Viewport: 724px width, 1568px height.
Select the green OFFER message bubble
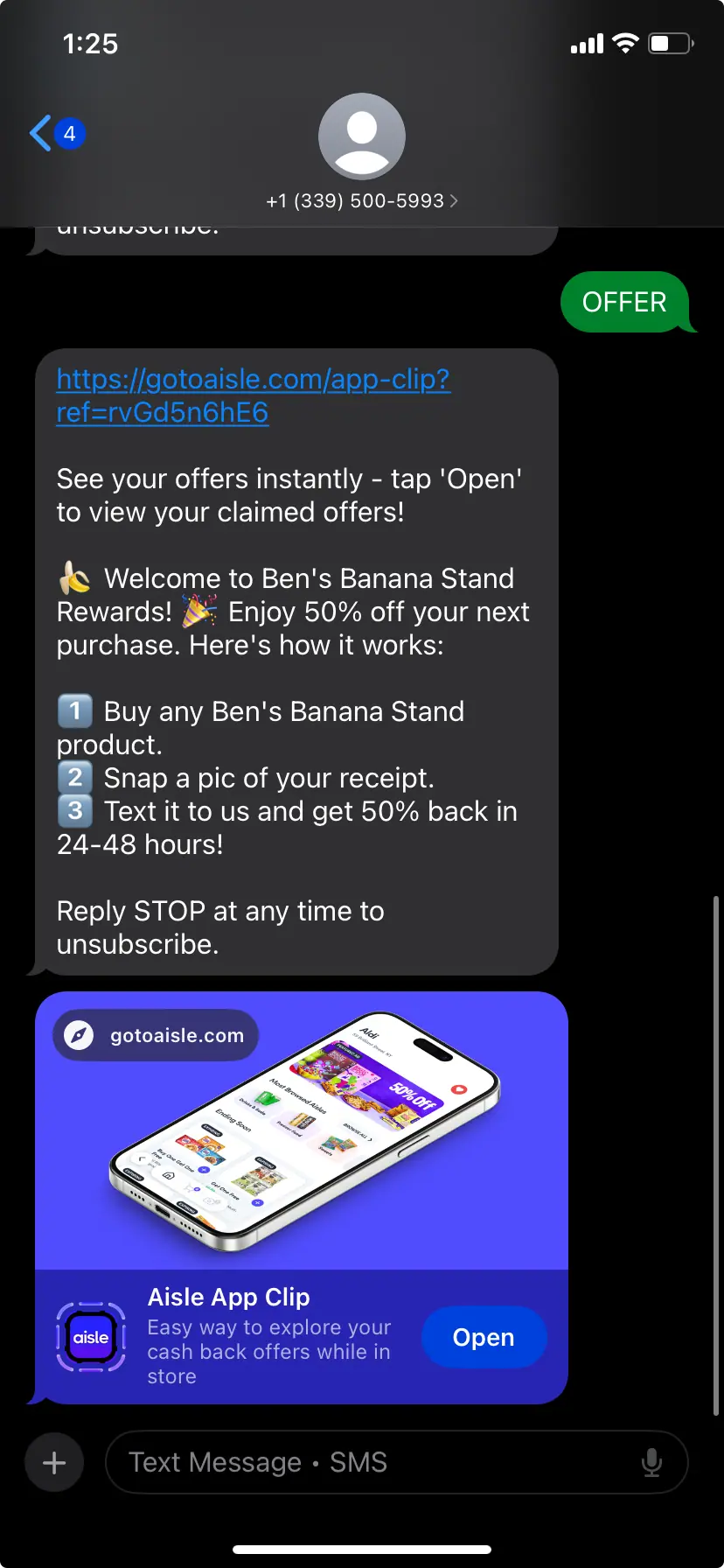(625, 302)
